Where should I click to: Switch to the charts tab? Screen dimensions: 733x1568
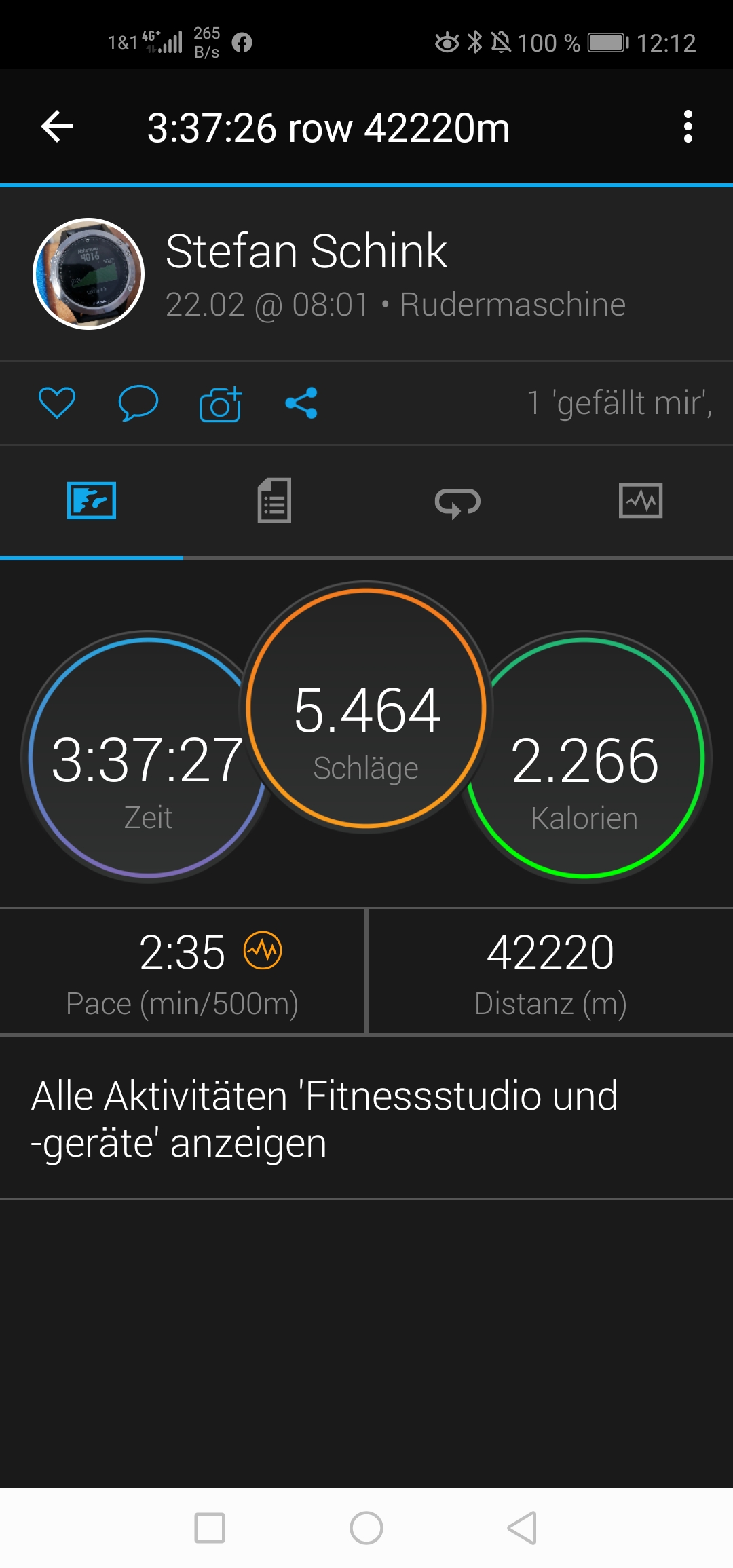(641, 501)
